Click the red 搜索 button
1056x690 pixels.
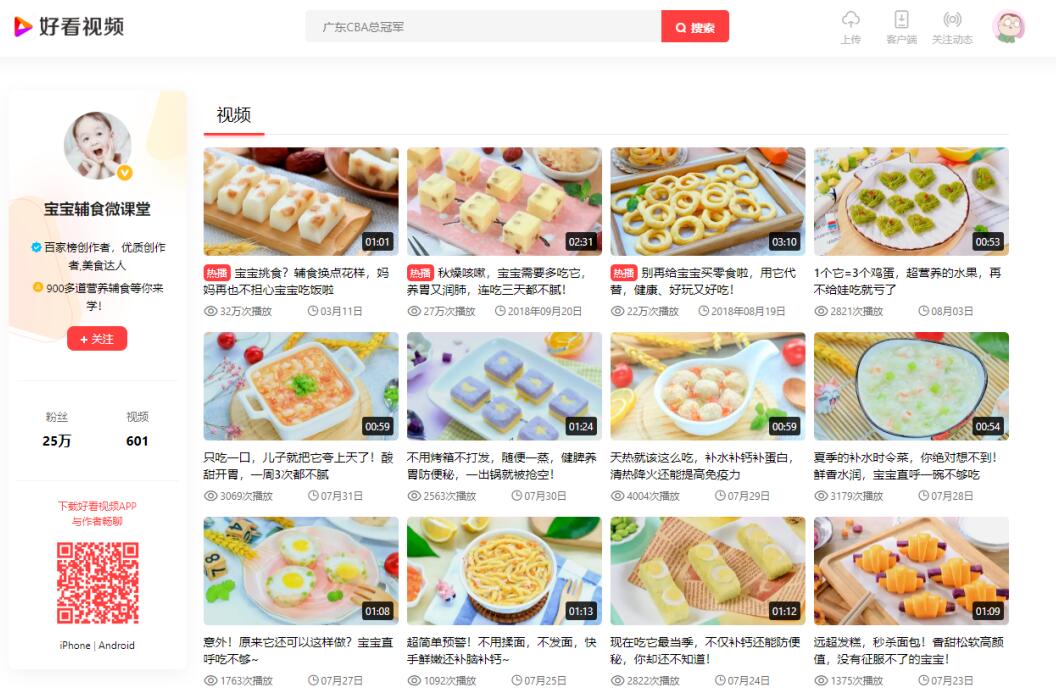point(695,27)
